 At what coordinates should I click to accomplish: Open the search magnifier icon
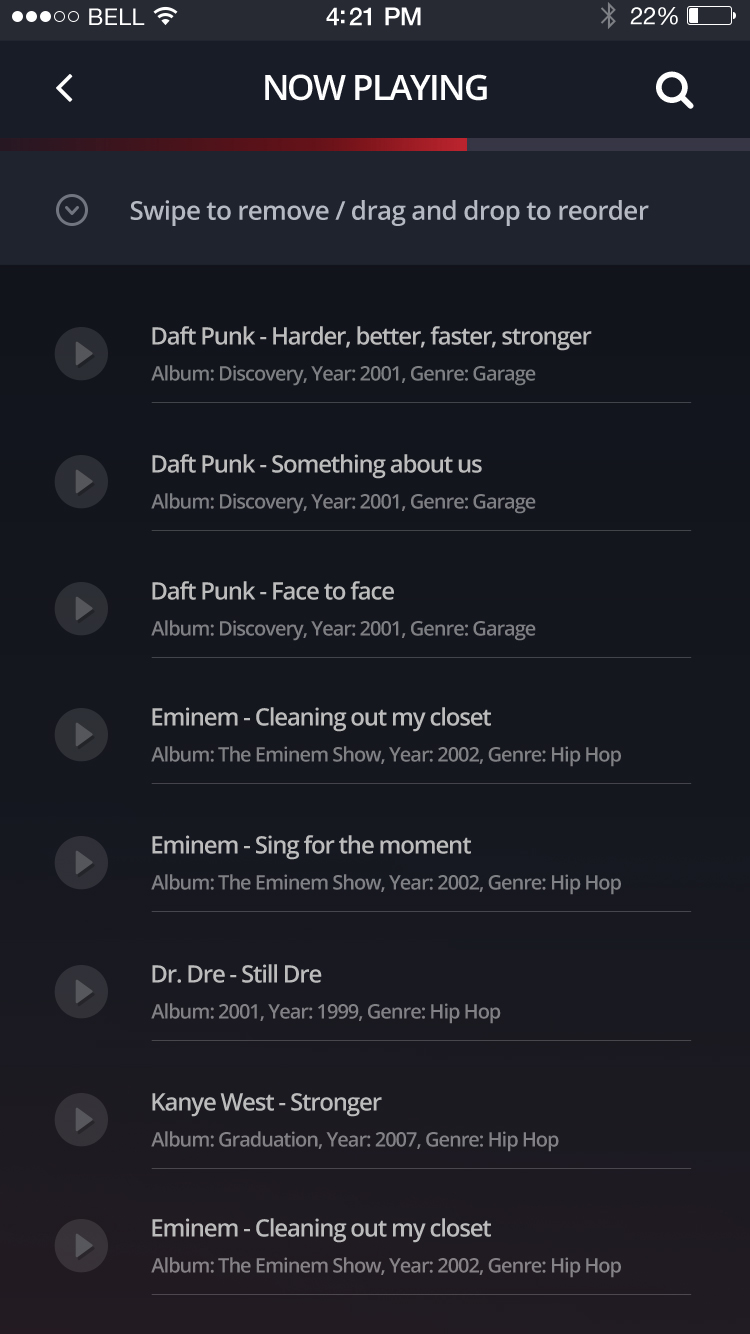pos(674,91)
